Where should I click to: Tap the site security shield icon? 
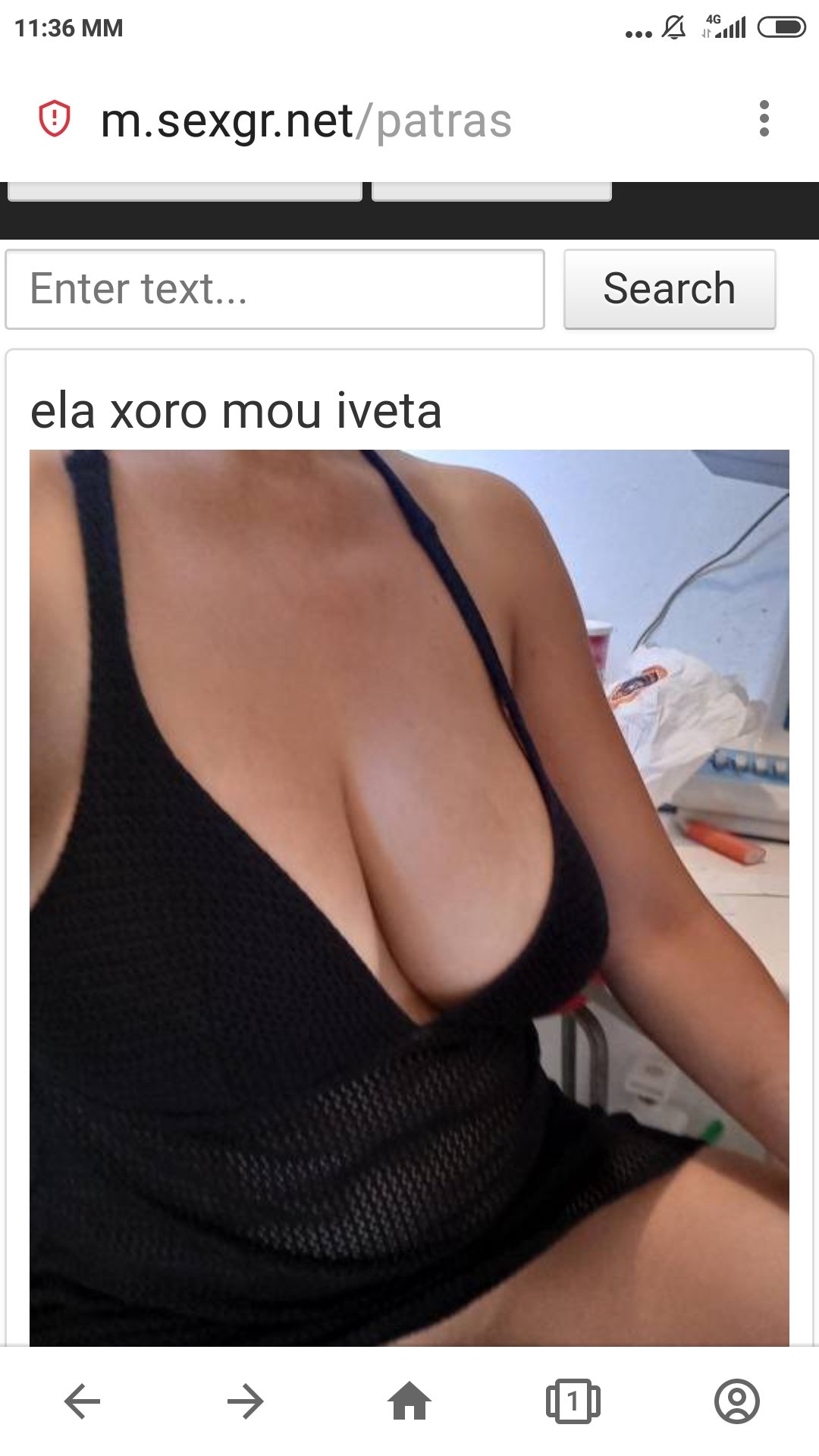pyautogui.click(x=55, y=119)
